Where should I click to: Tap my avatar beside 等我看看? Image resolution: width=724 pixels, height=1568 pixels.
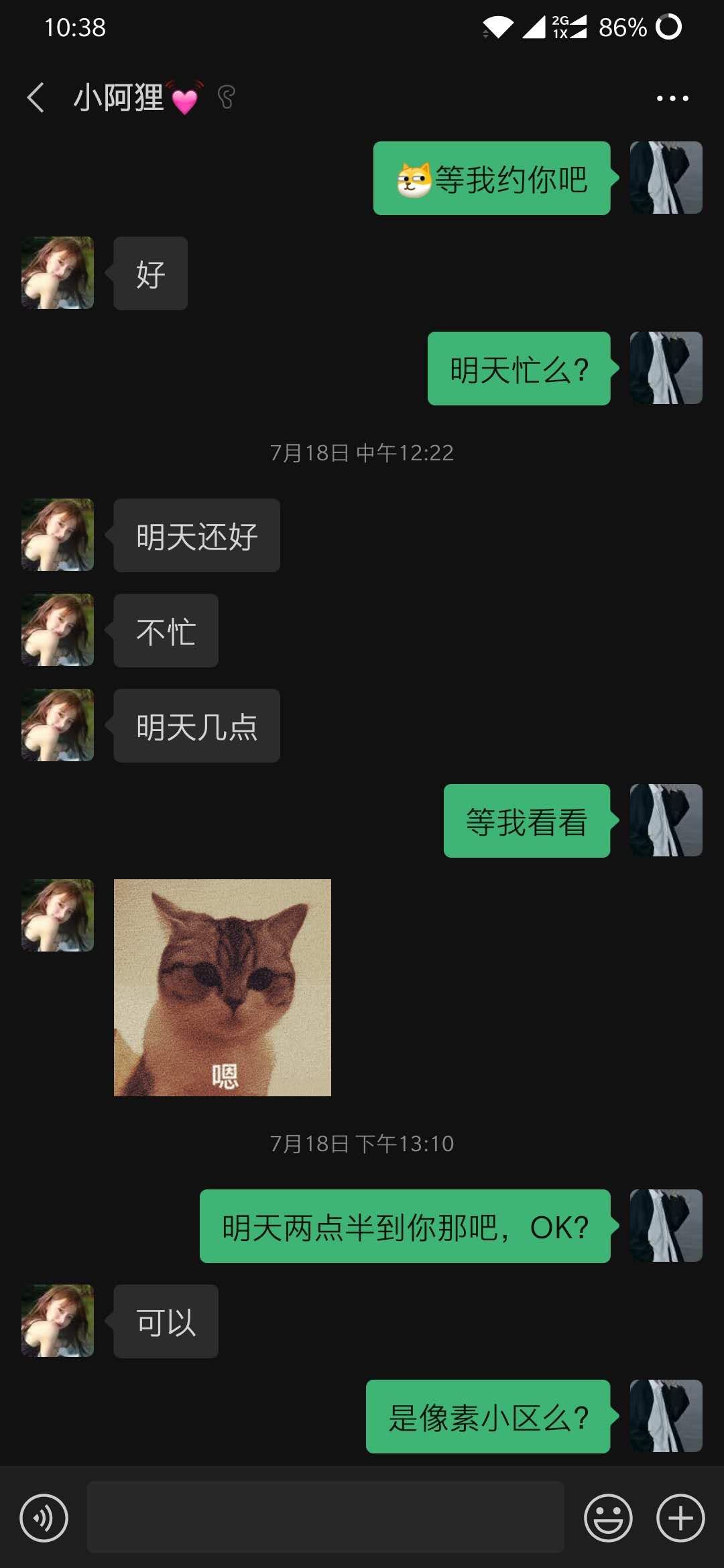pyautogui.click(x=666, y=820)
